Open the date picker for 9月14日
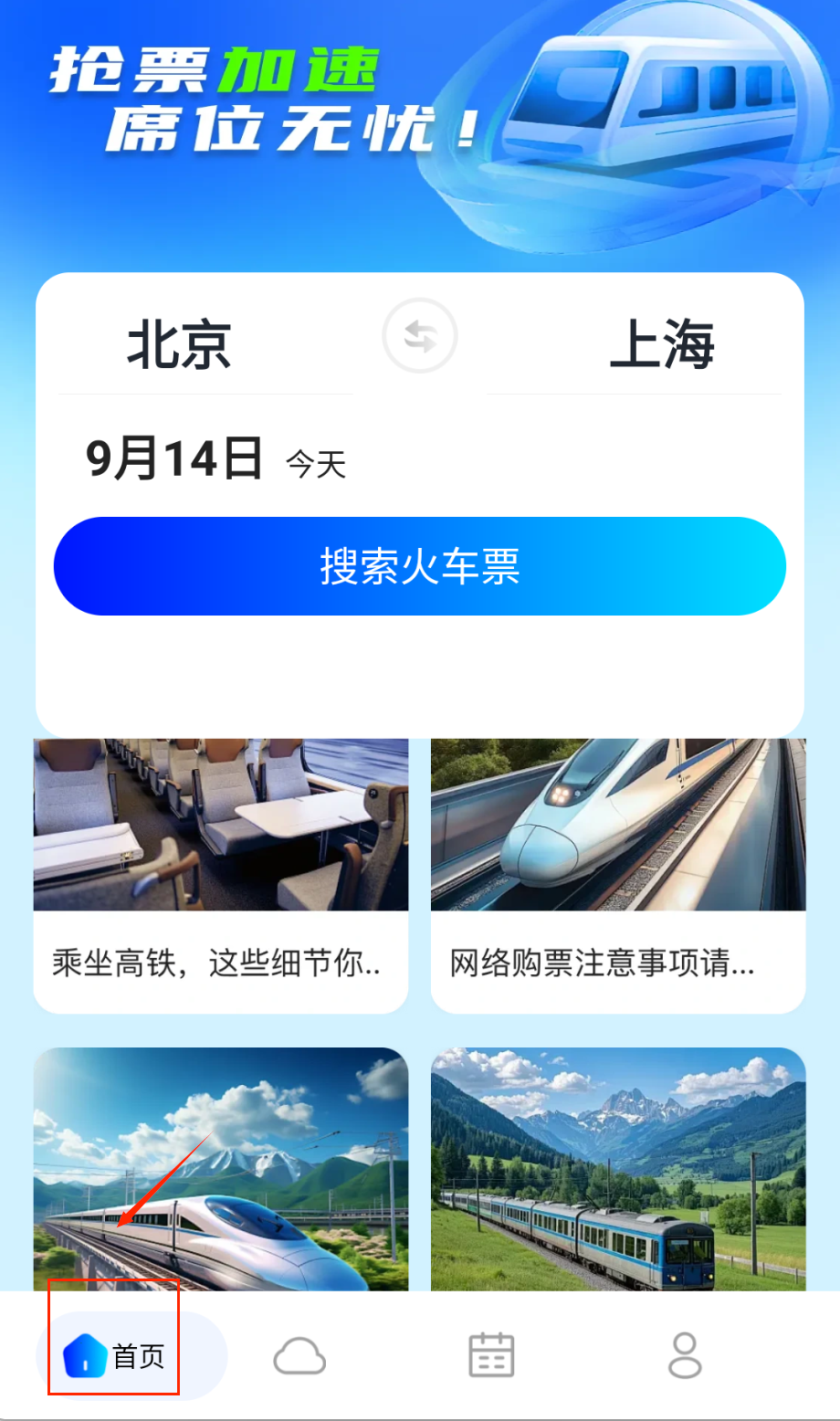Image resolution: width=840 pixels, height=1421 pixels. 175,458
